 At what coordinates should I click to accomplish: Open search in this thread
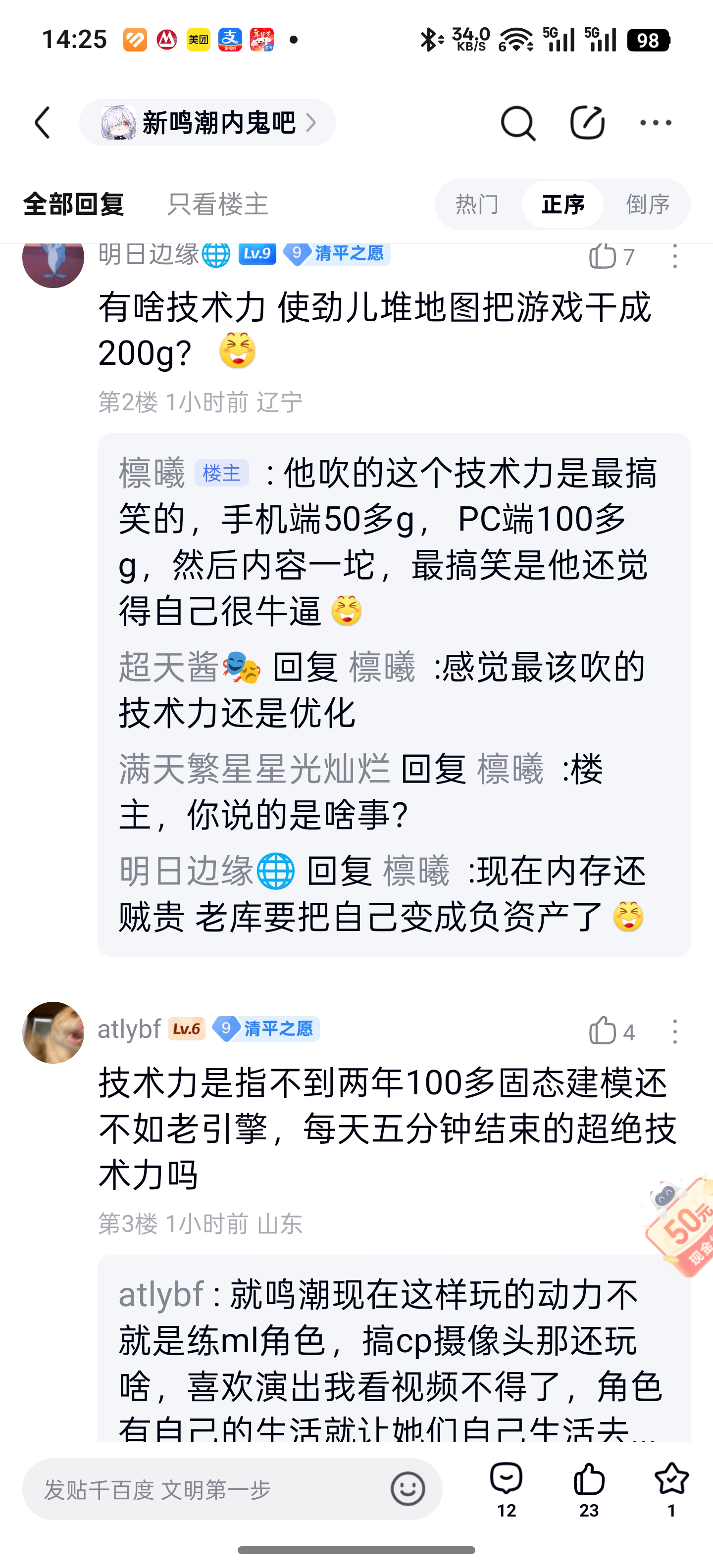(517, 123)
